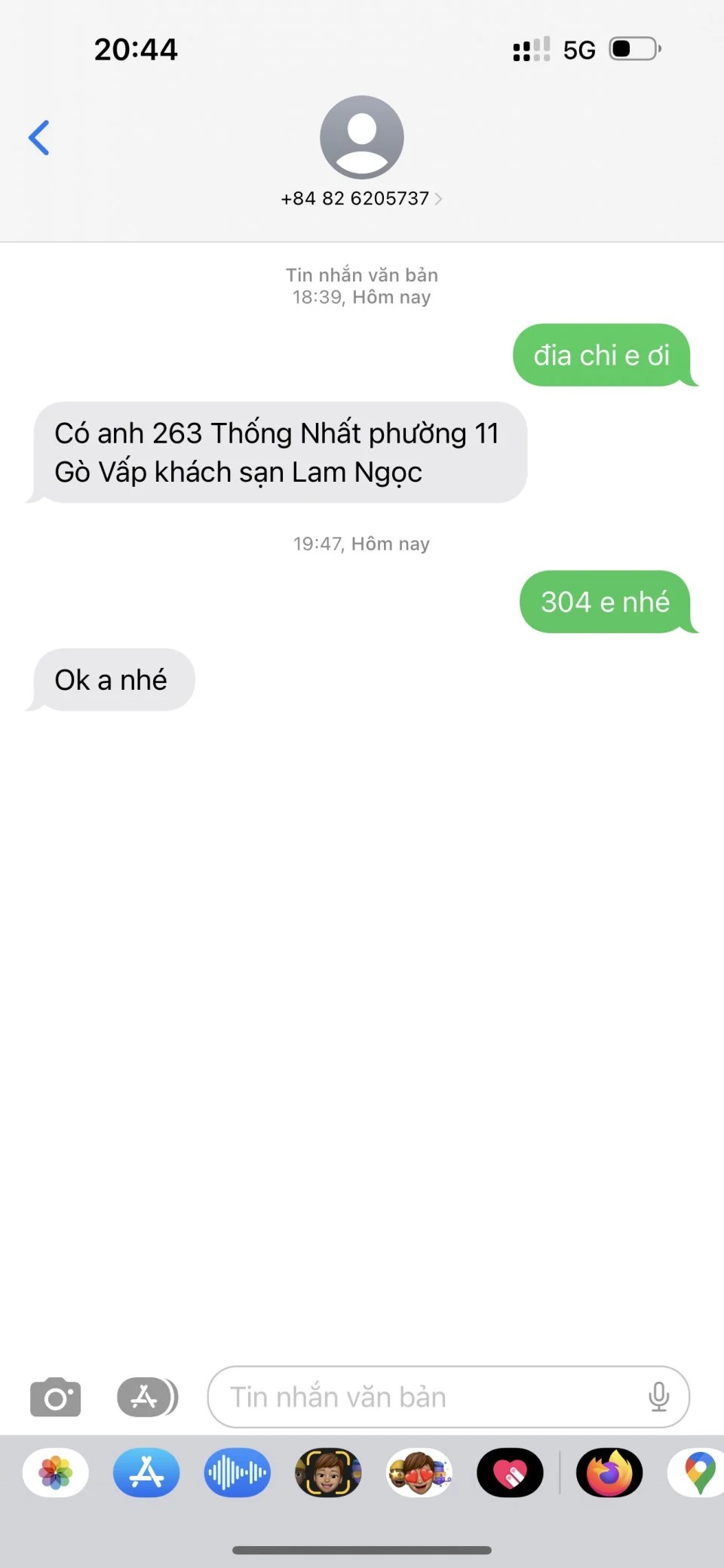Image resolution: width=724 pixels, height=1568 pixels.
Task: Go back to the messages list
Action: pyautogui.click(x=39, y=138)
